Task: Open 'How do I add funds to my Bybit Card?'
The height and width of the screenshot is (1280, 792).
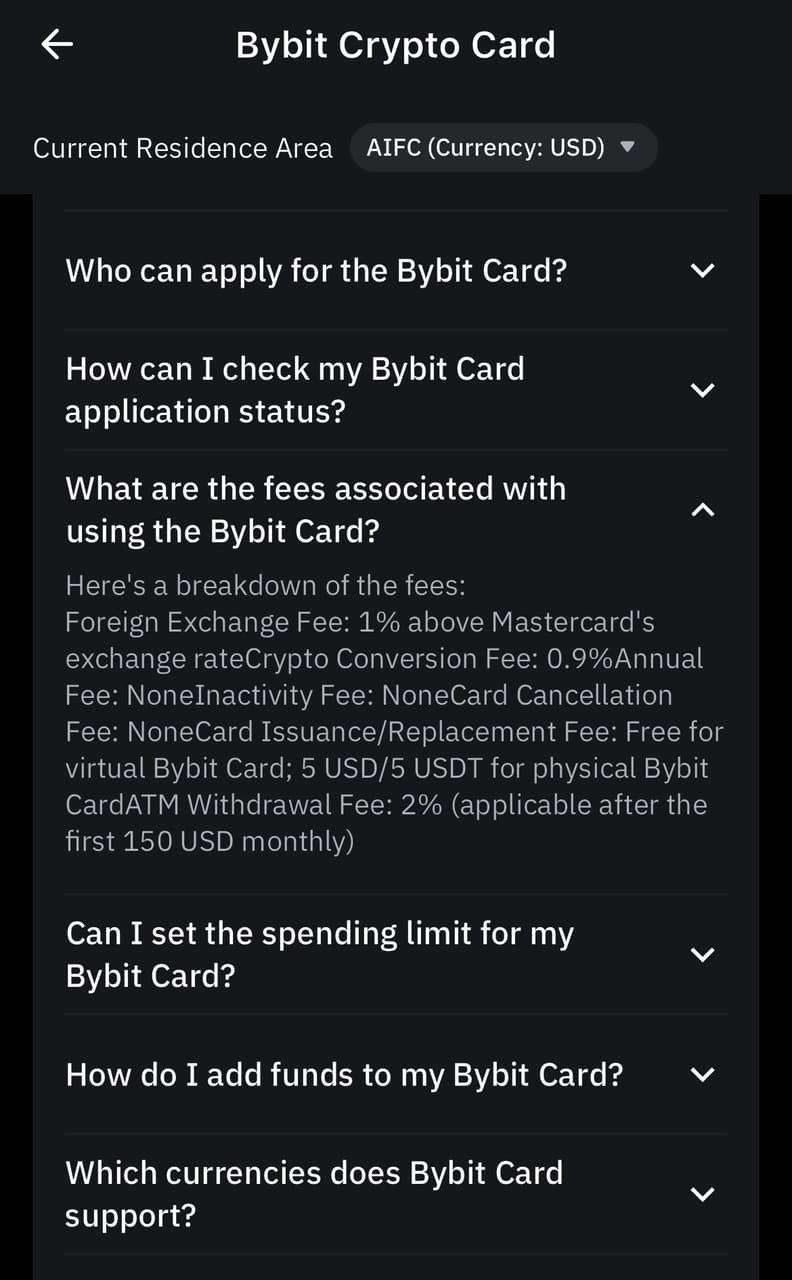Action: [x=345, y=1074]
